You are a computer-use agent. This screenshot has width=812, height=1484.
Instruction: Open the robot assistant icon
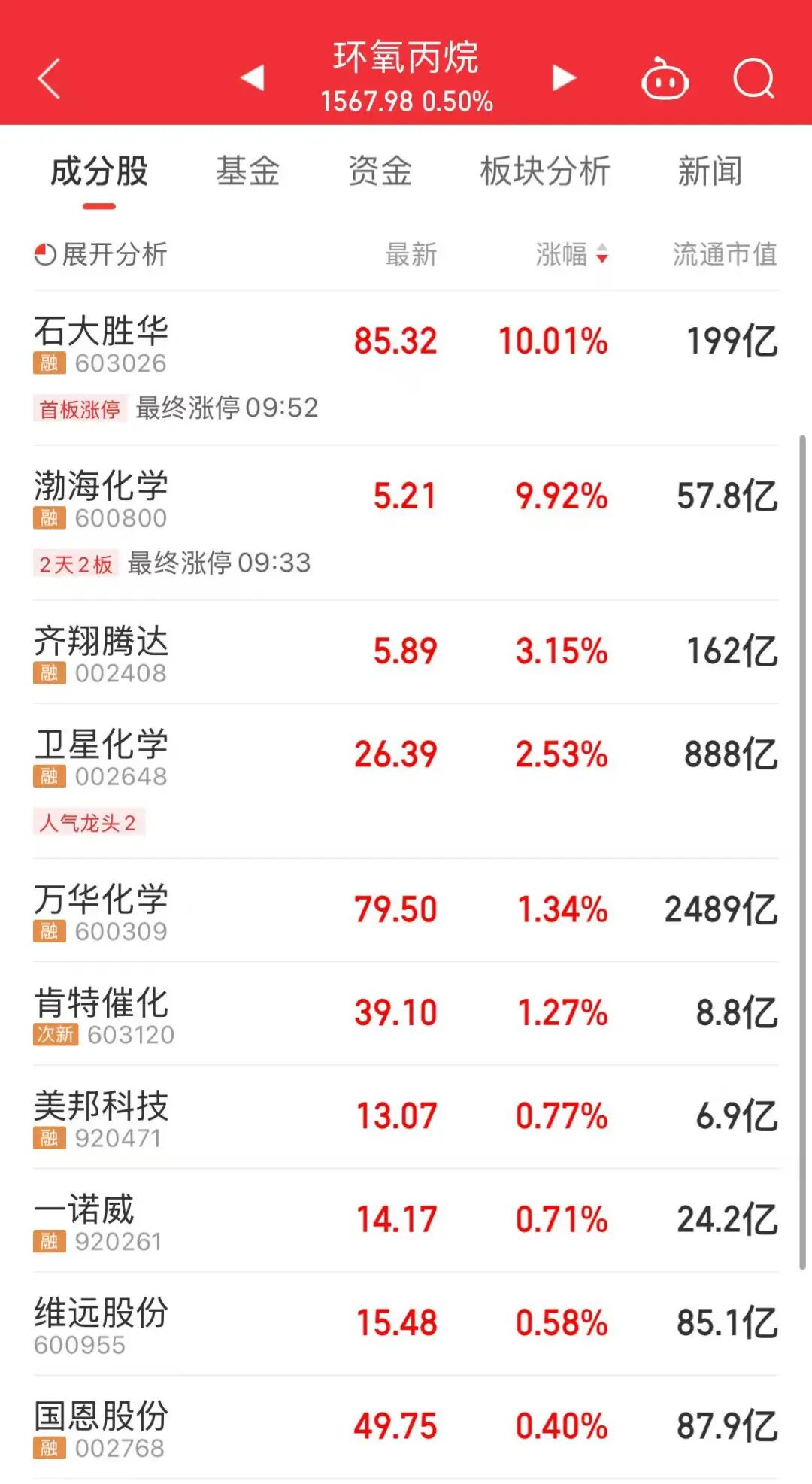[x=665, y=79]
